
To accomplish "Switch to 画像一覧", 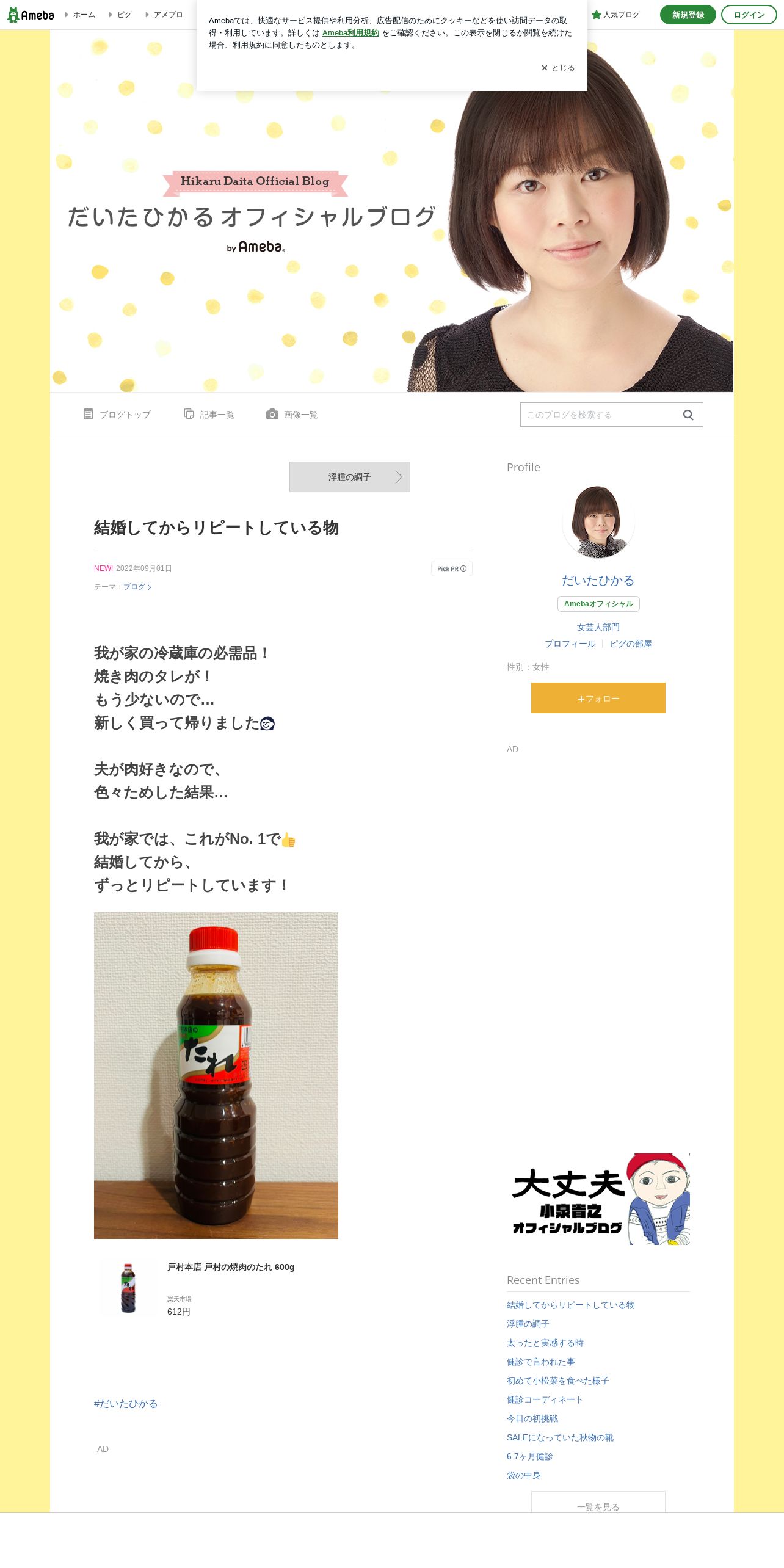I will 292,415.
